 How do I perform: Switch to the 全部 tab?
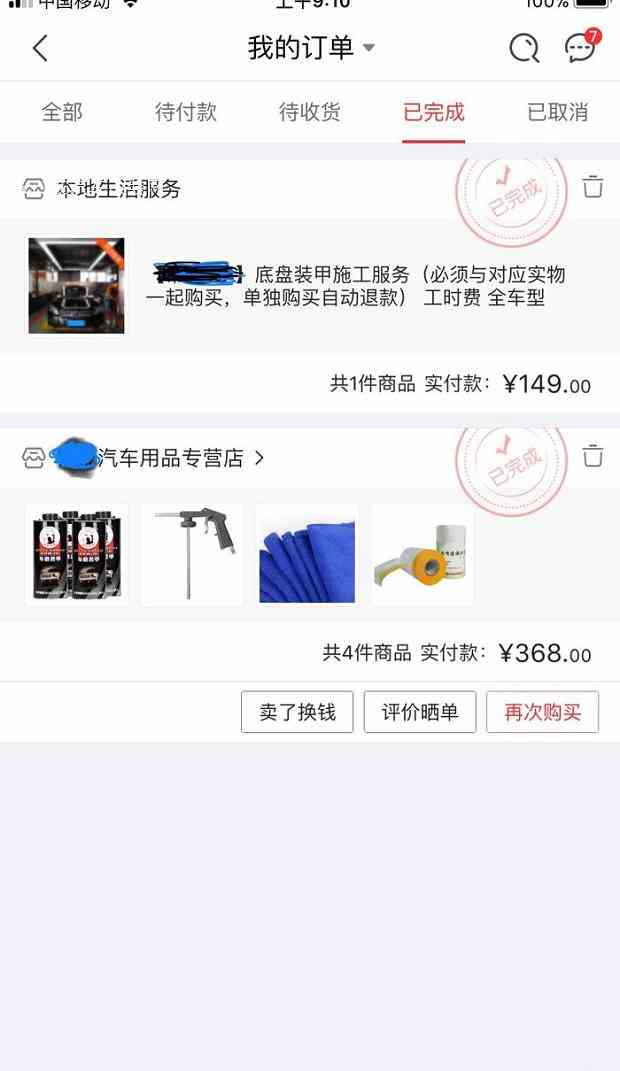click(x=62, y=112)
